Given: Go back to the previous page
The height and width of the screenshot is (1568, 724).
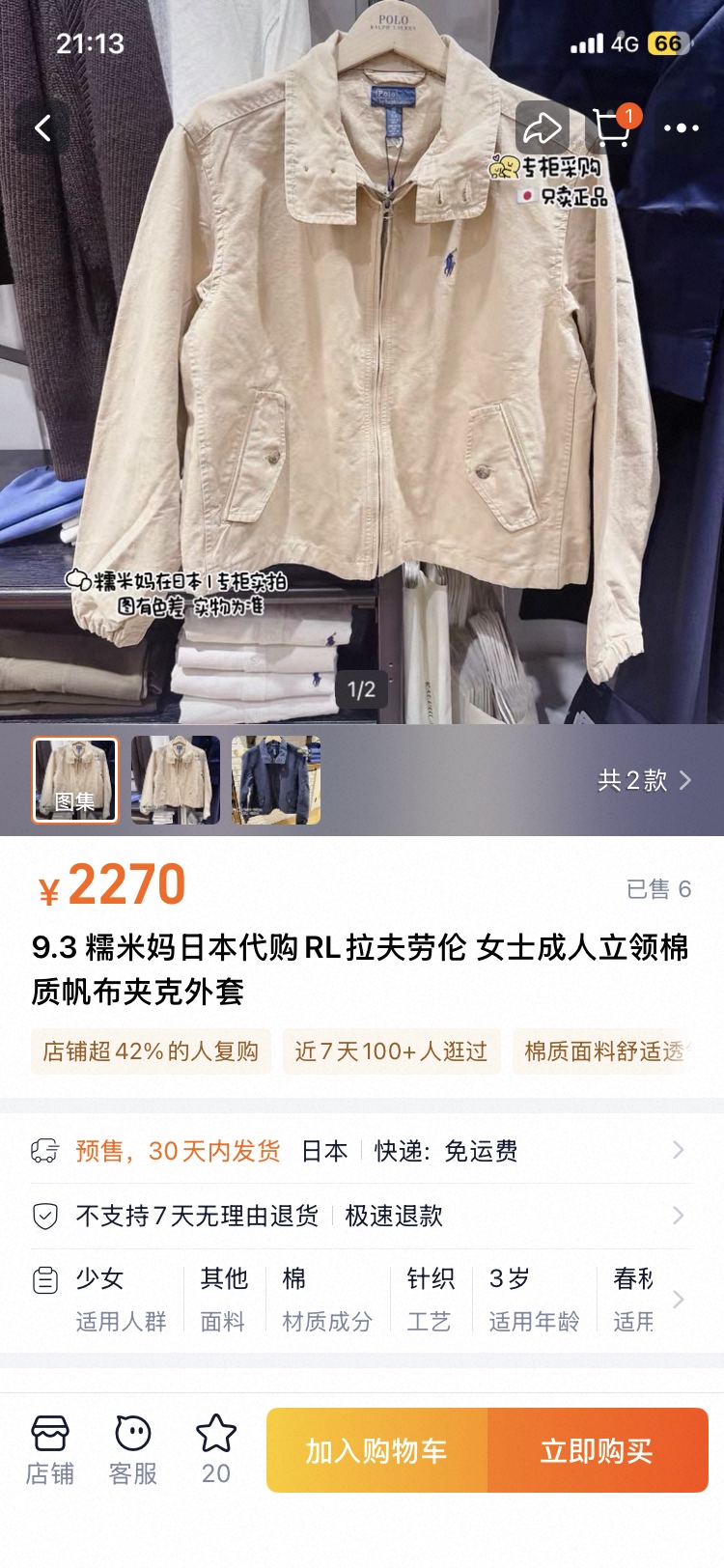Looking at the screenshot, I should point(43,127).
